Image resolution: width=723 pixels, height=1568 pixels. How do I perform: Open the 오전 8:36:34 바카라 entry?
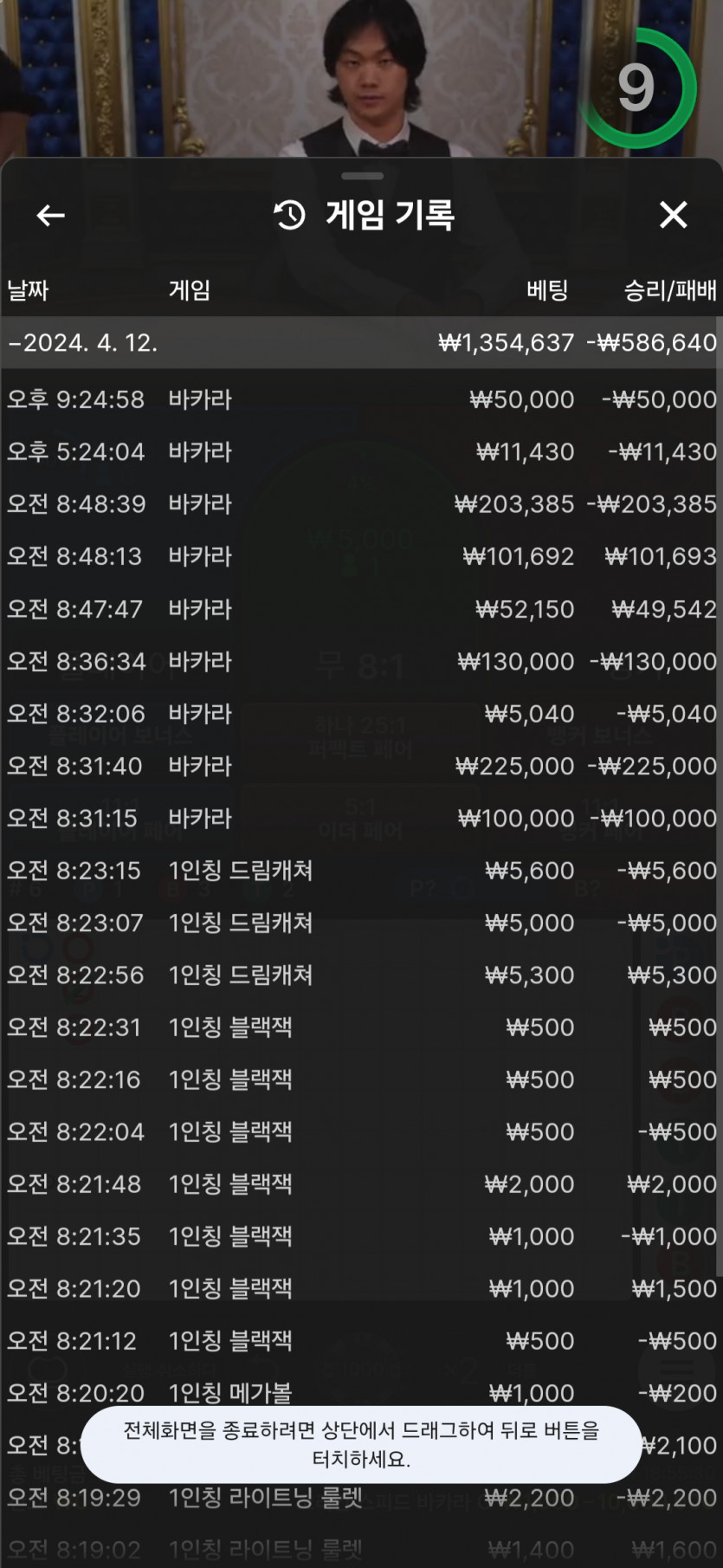tap(361, 662)
